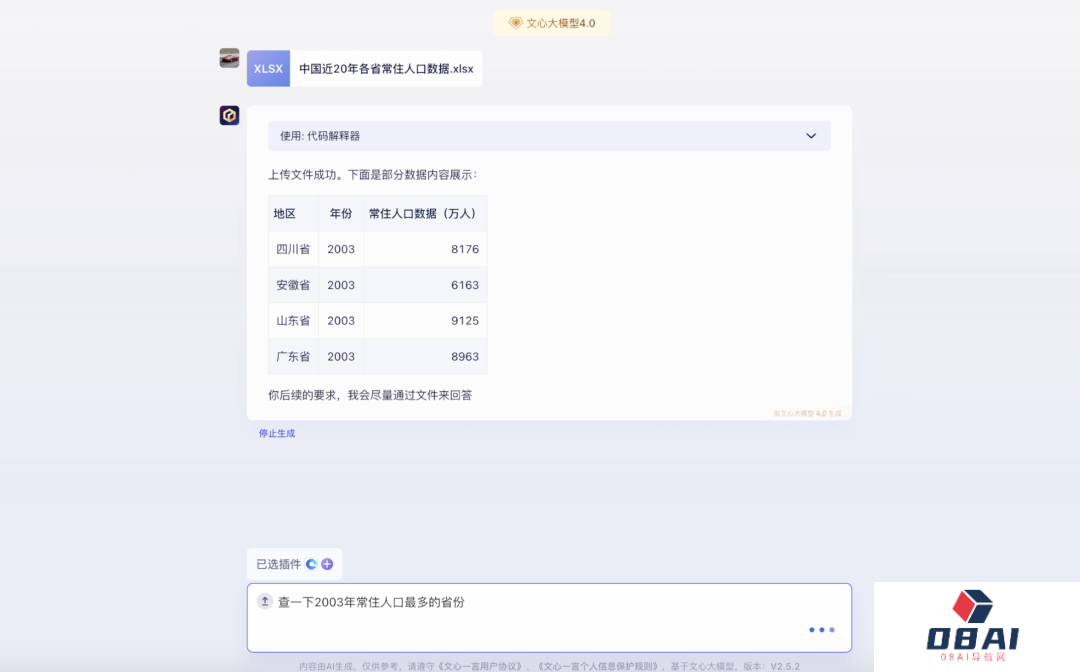Open the 已选插件 plugin selector

294,564
